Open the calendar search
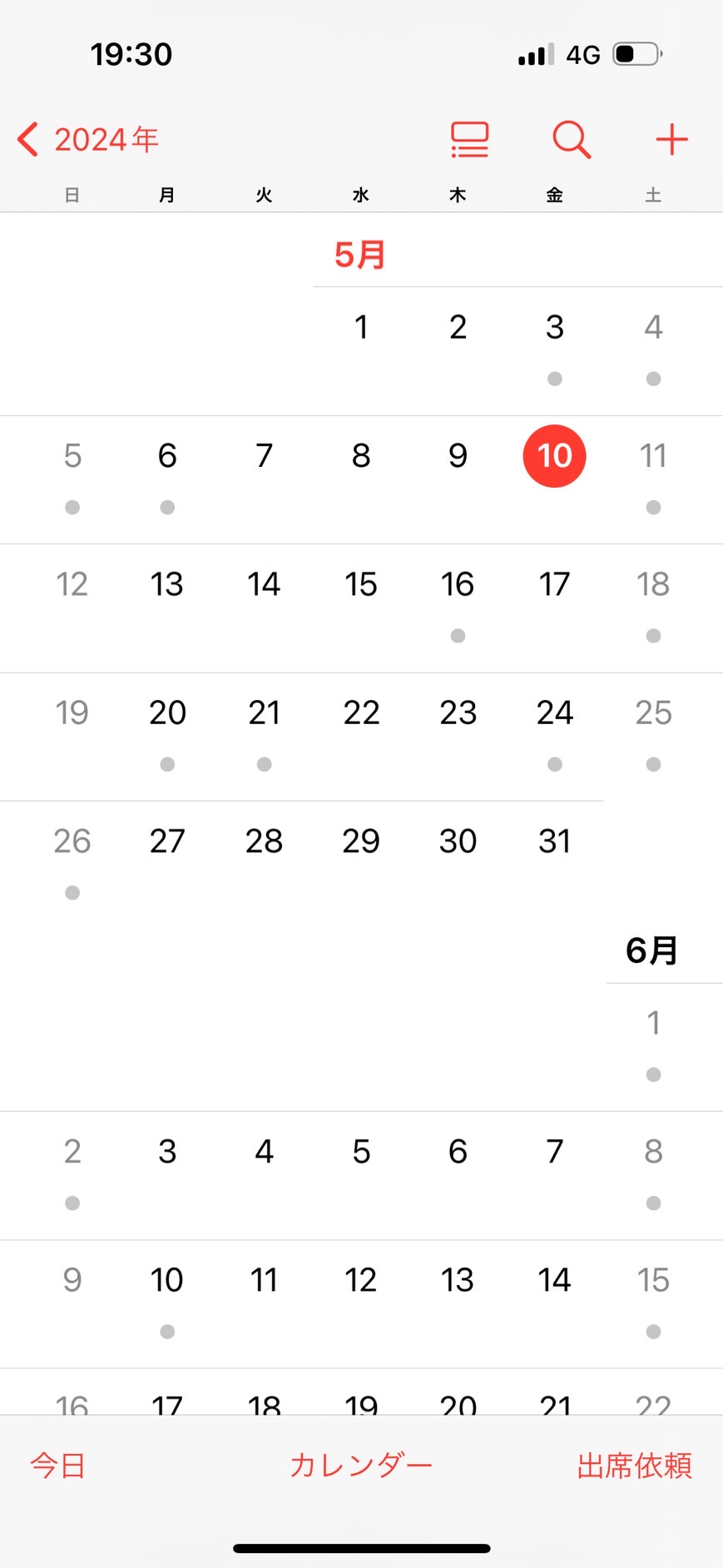The height and width of the screenshot is (1568, 723). pyautogui.click(x=572, y=139)
